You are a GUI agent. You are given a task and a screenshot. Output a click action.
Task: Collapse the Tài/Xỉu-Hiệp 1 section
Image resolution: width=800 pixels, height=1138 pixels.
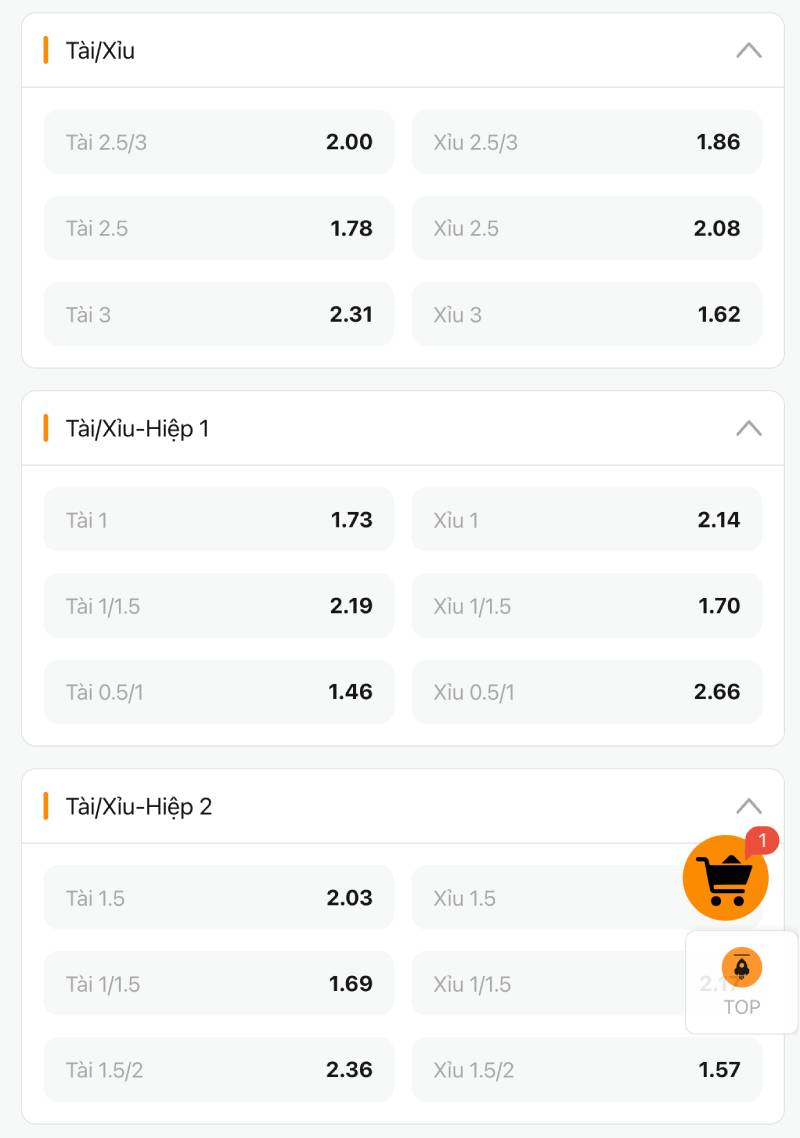click(748, 428)
